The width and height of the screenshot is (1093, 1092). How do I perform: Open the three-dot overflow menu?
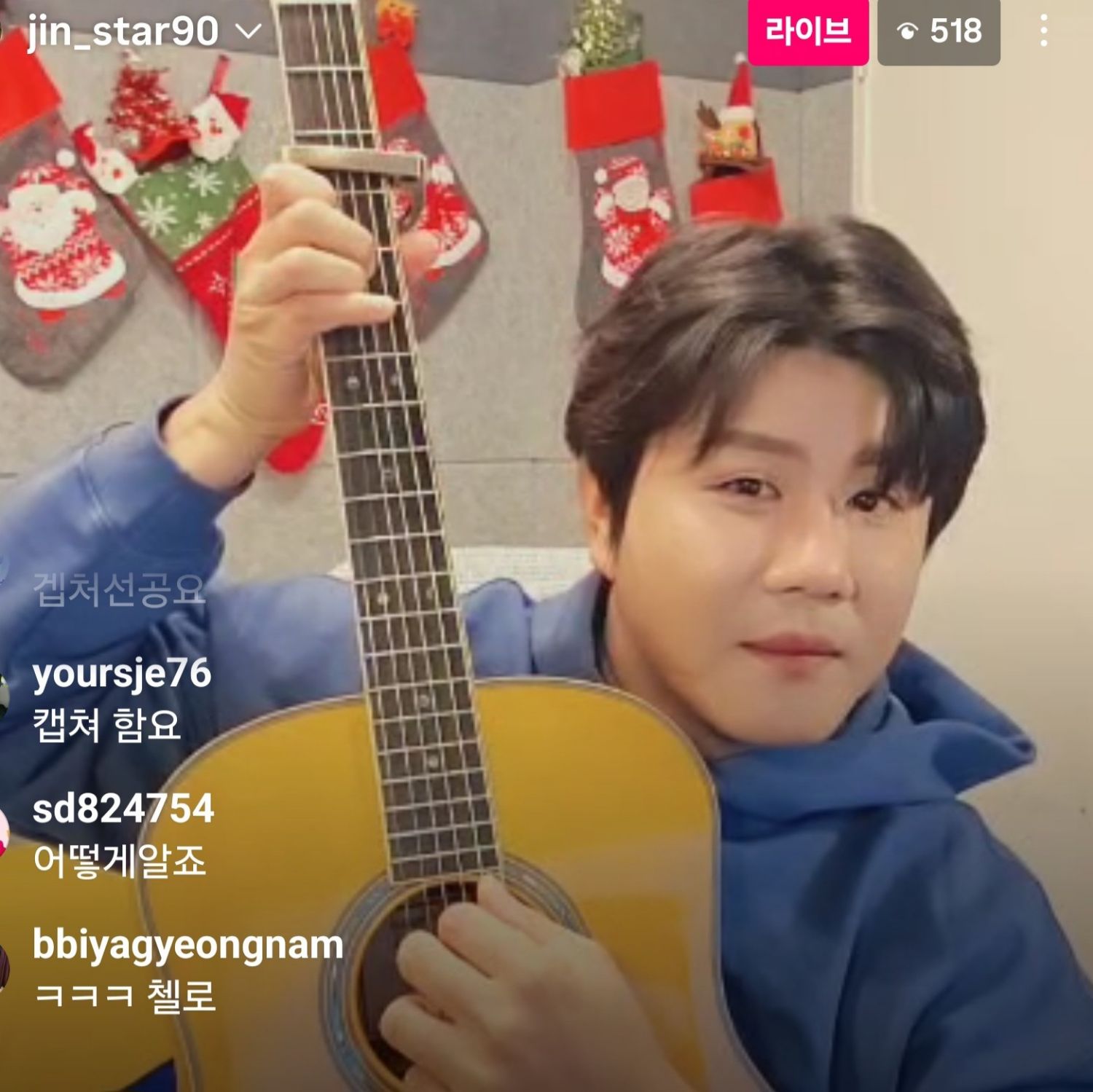pos(1043,31)
